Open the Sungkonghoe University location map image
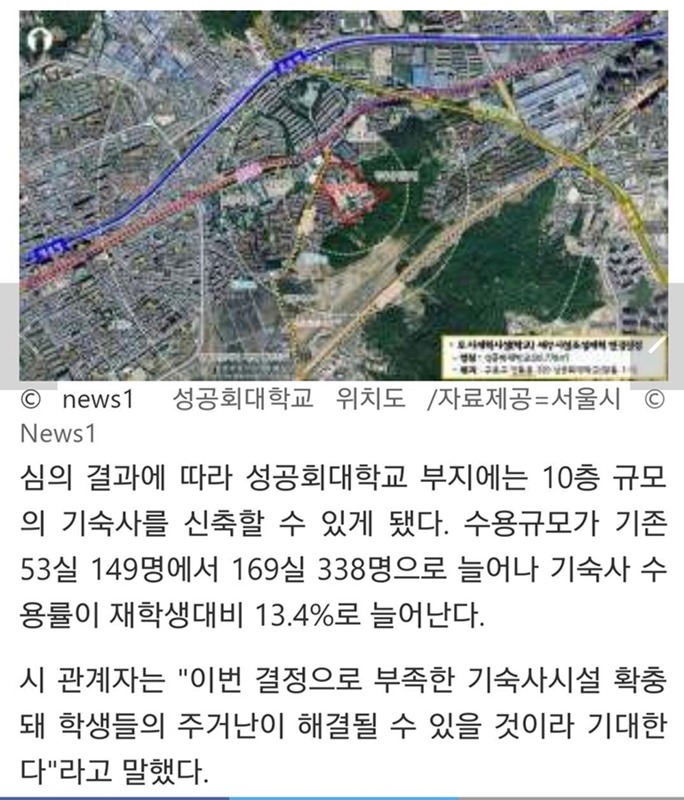 point(342,190)
